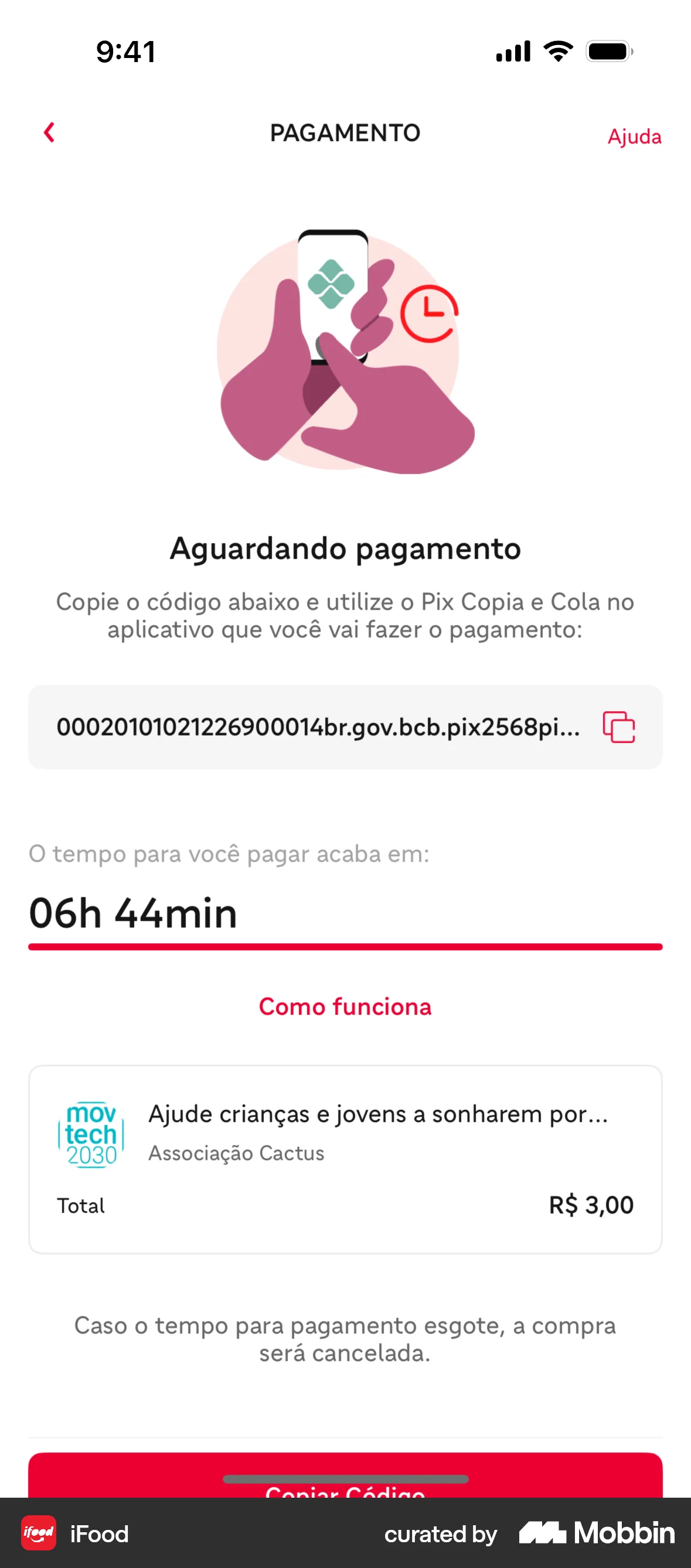Open the Ajuda help link
691x1568 pixels.
635,137
